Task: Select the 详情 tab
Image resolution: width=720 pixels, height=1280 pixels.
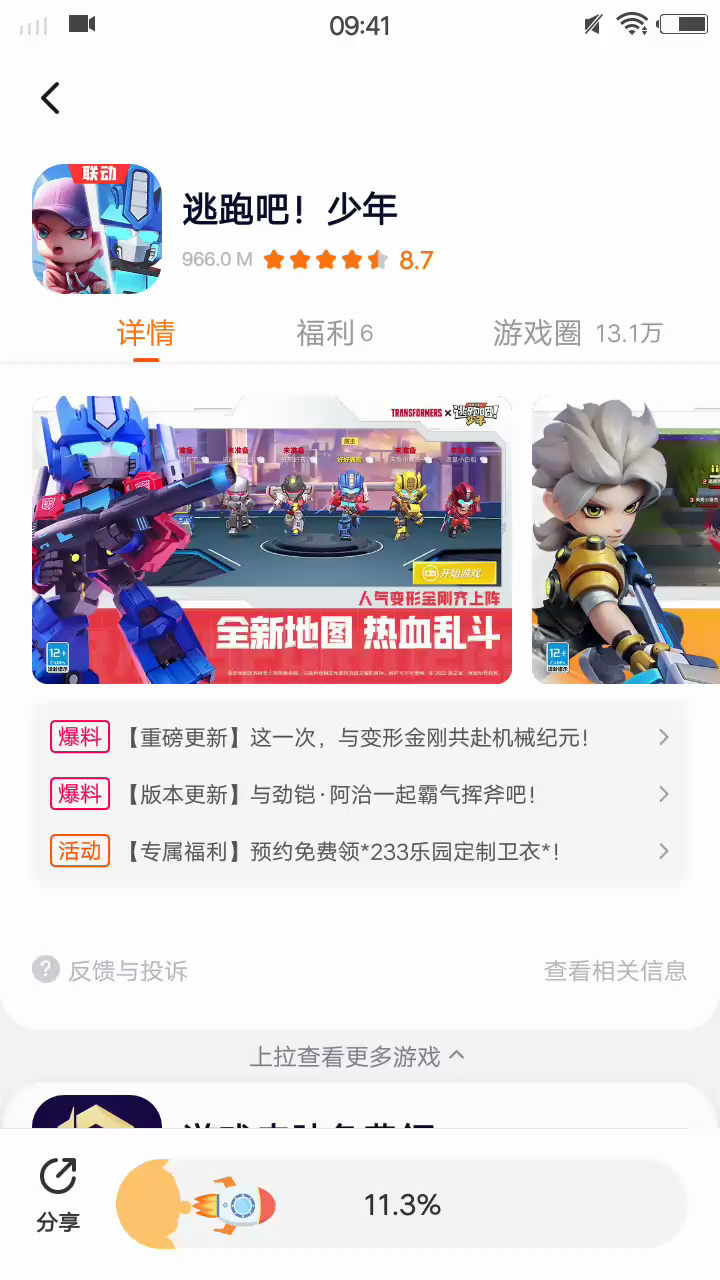Action: point(146,333)
